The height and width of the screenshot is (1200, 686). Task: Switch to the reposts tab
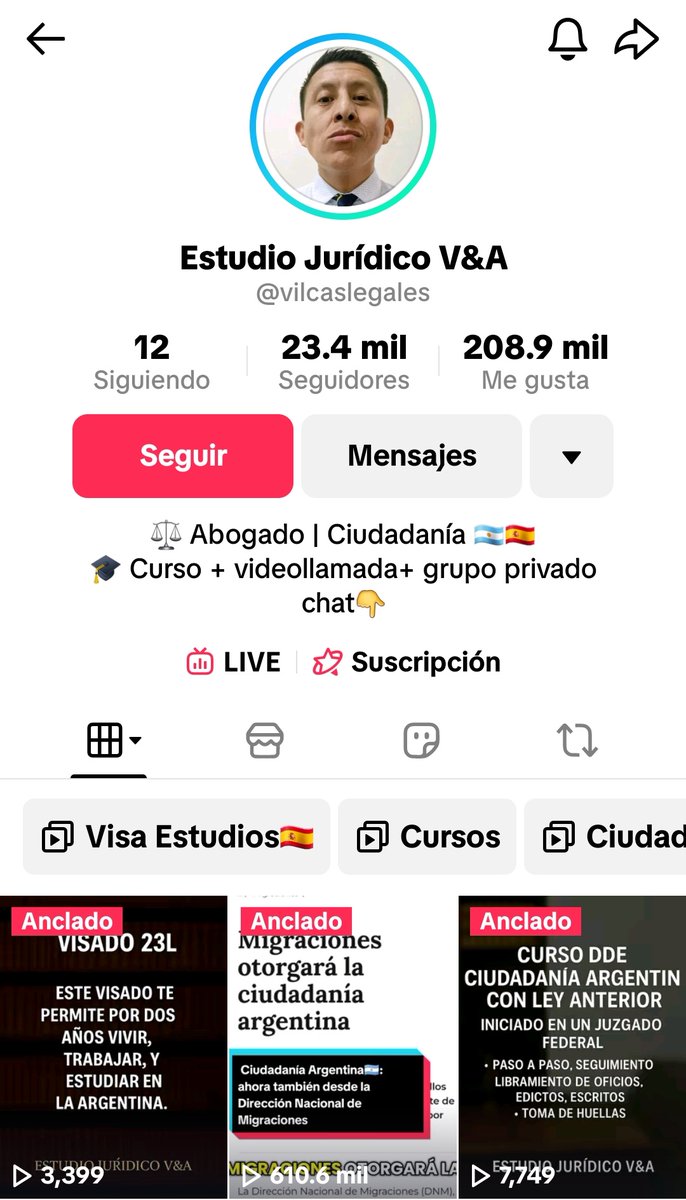pyautogui.click(x=577, y=741)
